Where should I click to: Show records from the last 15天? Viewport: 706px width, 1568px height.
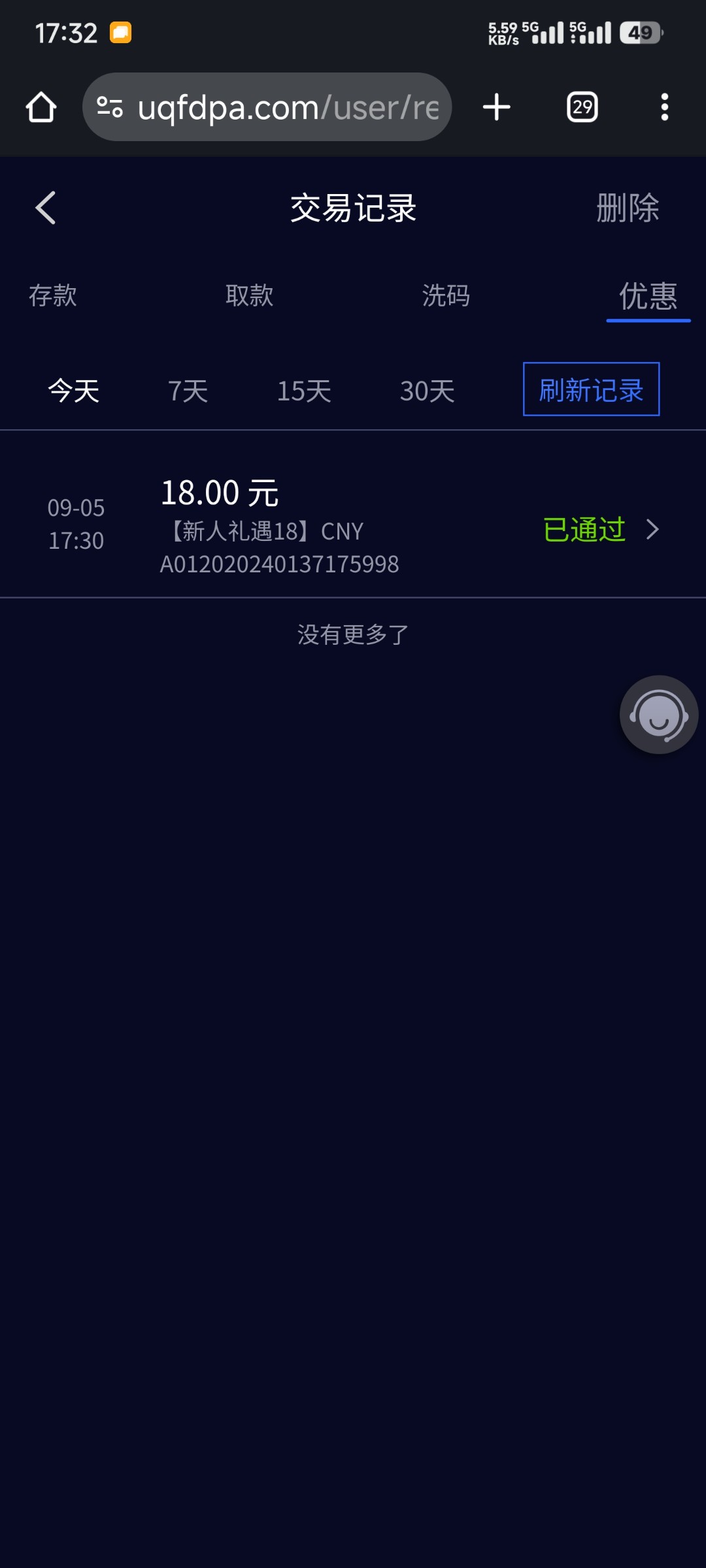[x=304, y=391]
